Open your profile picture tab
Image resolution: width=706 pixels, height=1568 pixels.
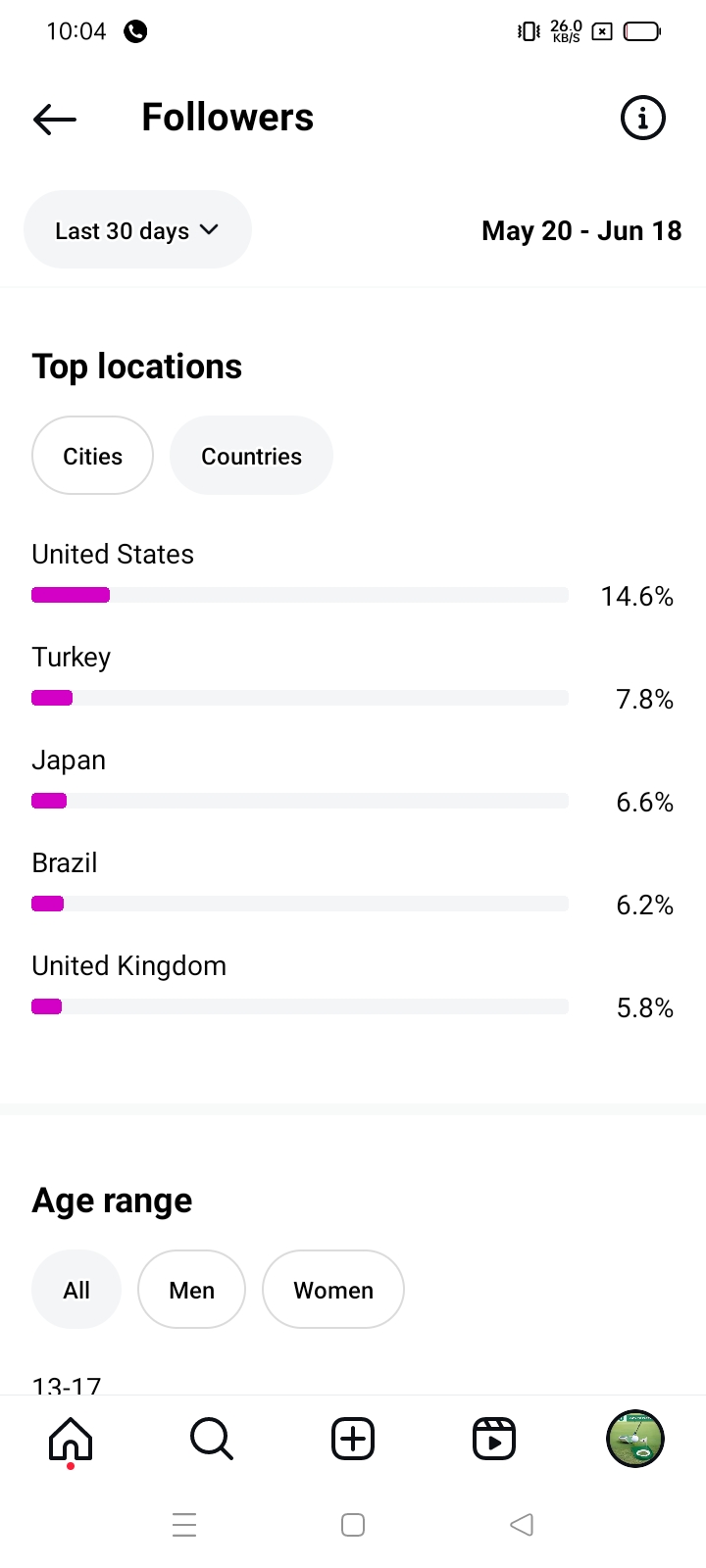[x=634, y=1439]
